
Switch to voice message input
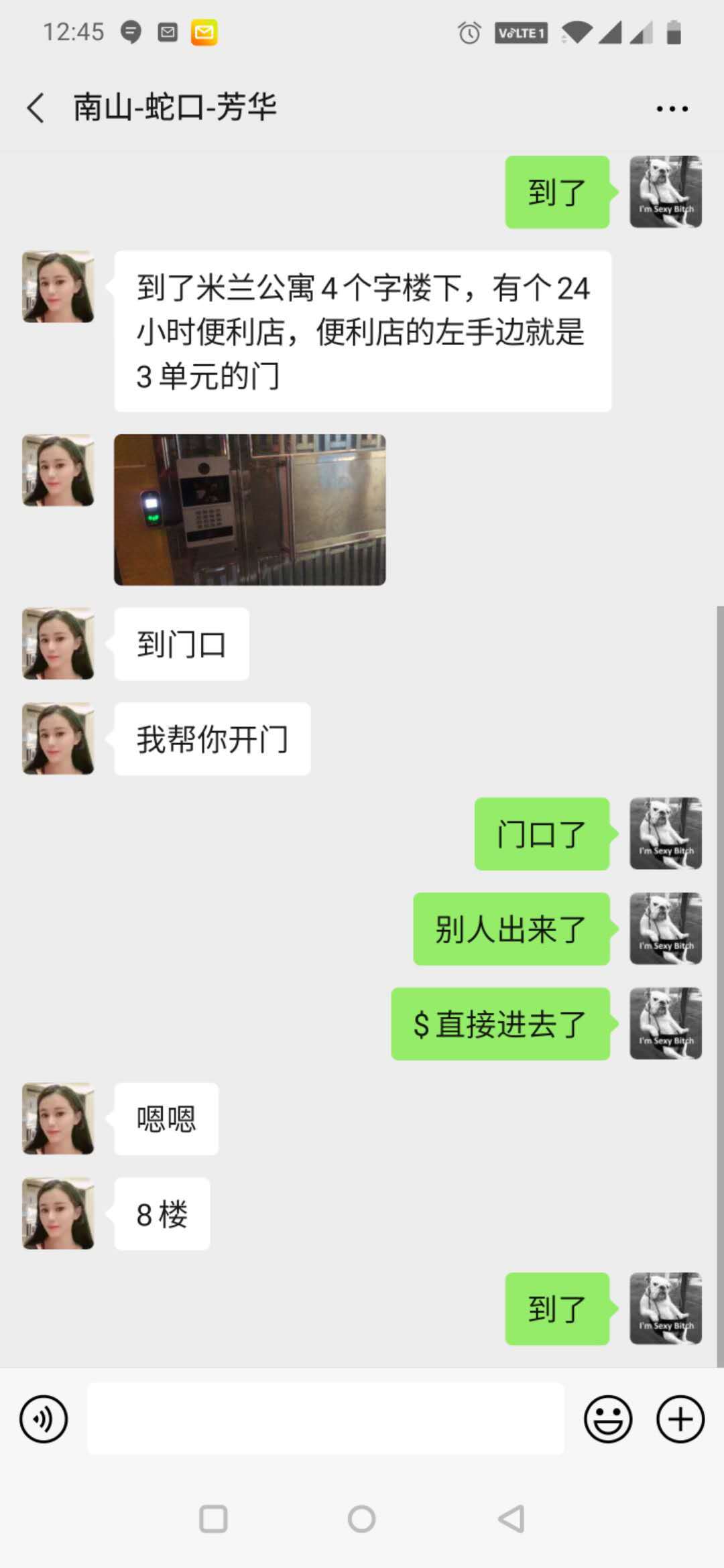pyautogui.click(x=44, y=1419)
